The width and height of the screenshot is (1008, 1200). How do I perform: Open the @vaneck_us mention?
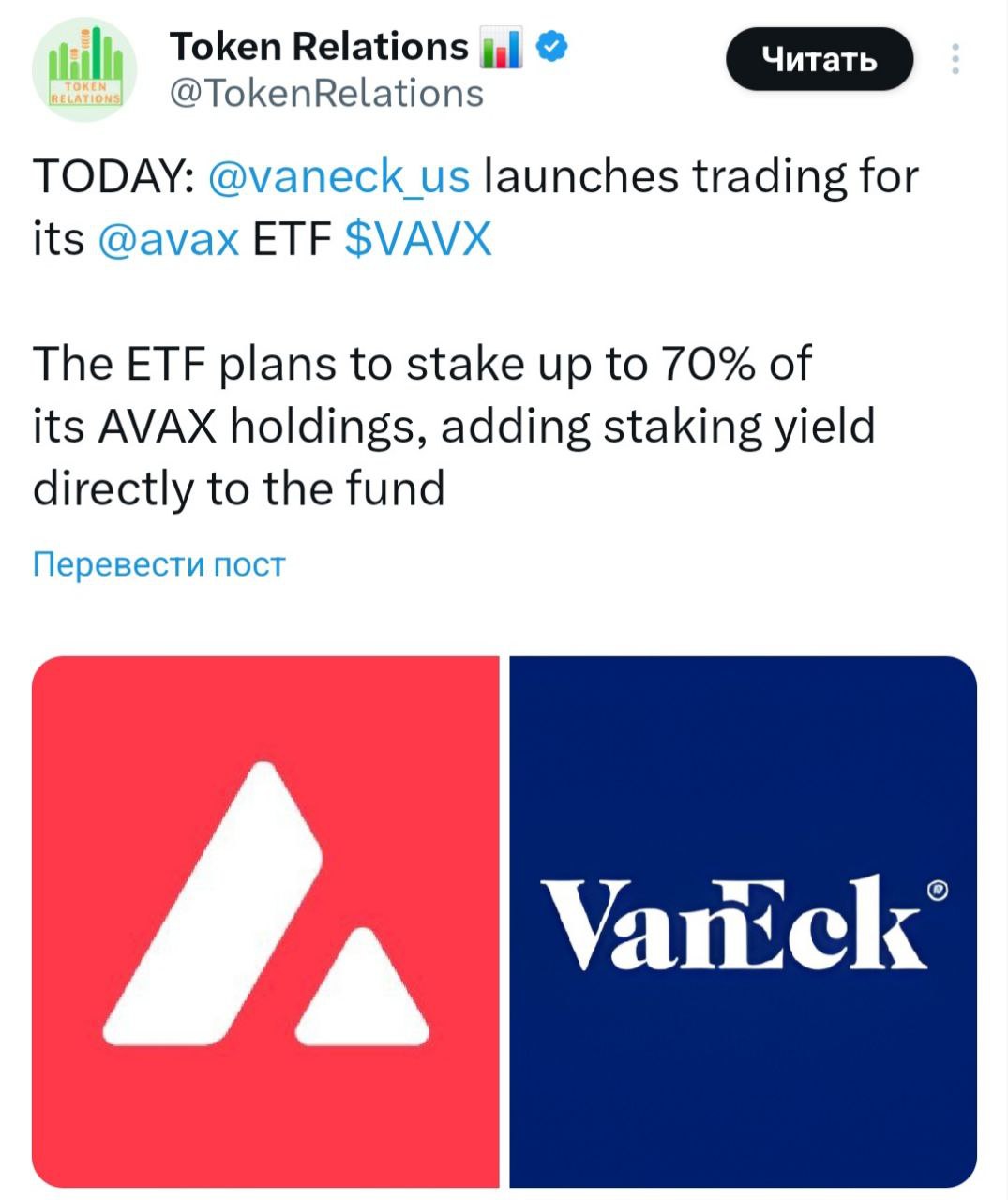point(339,176)
